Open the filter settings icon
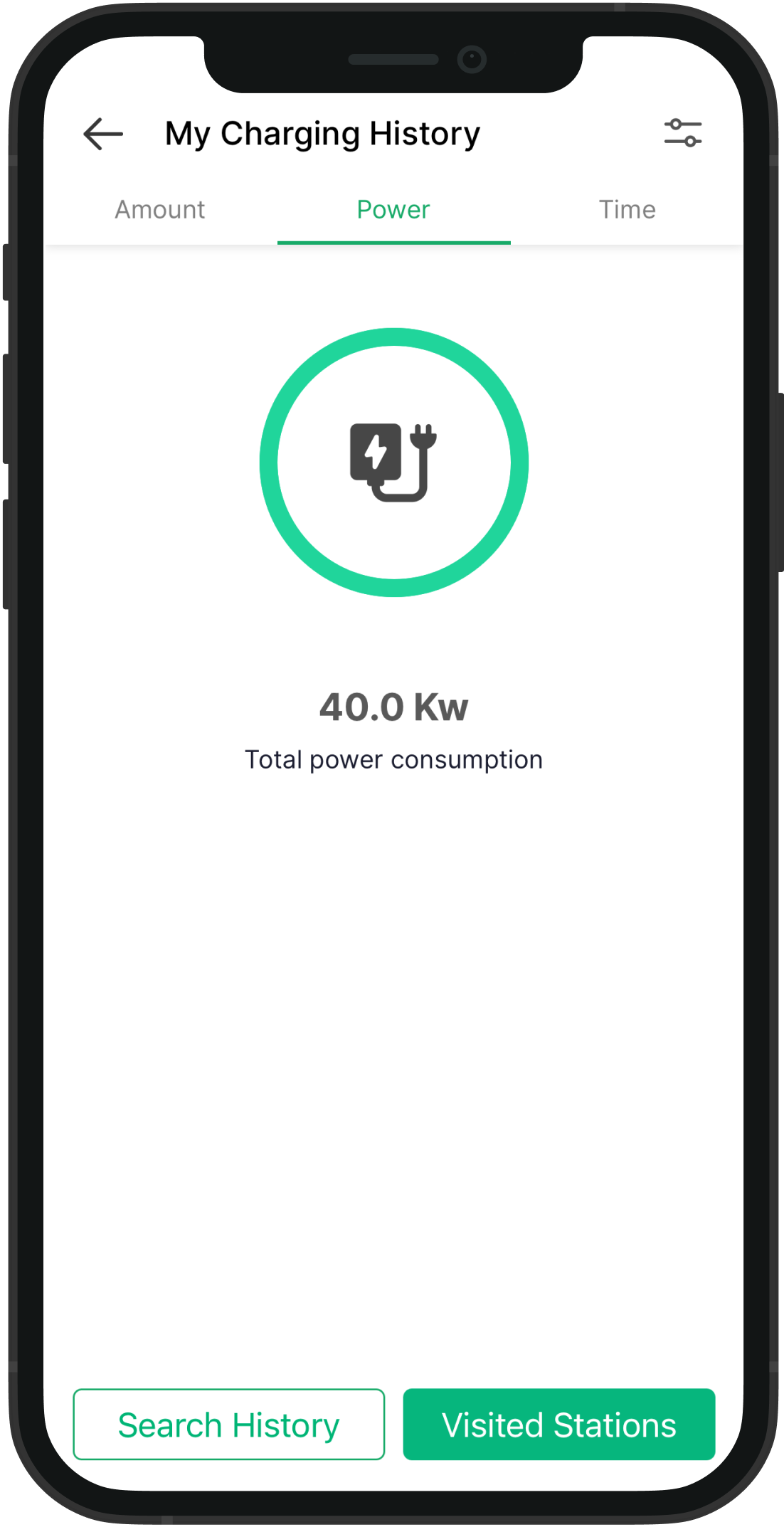This screenshot has height=1527, width=784. coord(683,133)
